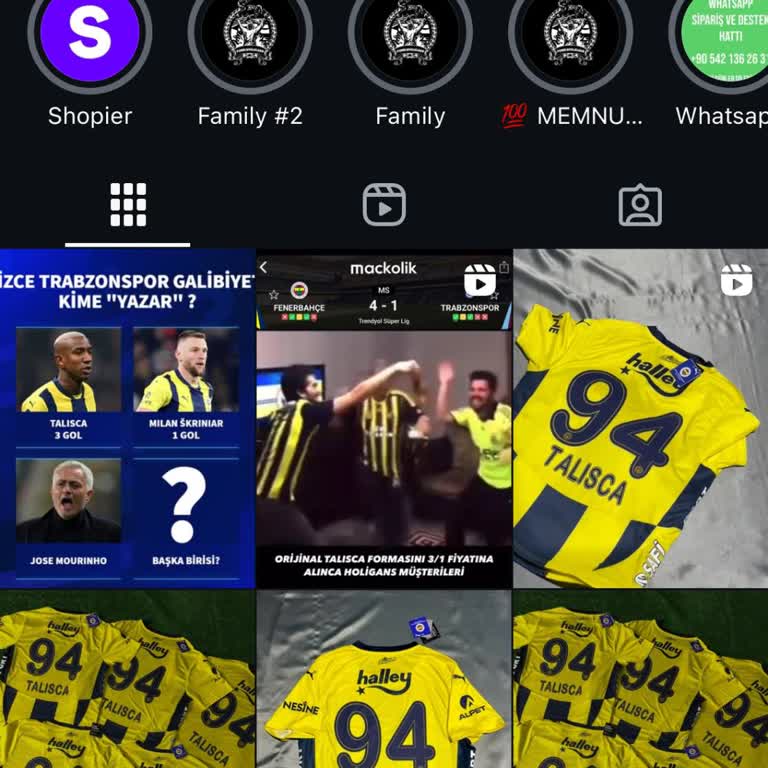Open the Trabzonspor galibiyeti poll post
Screen dimensions: 768x768
coord(127,418)
